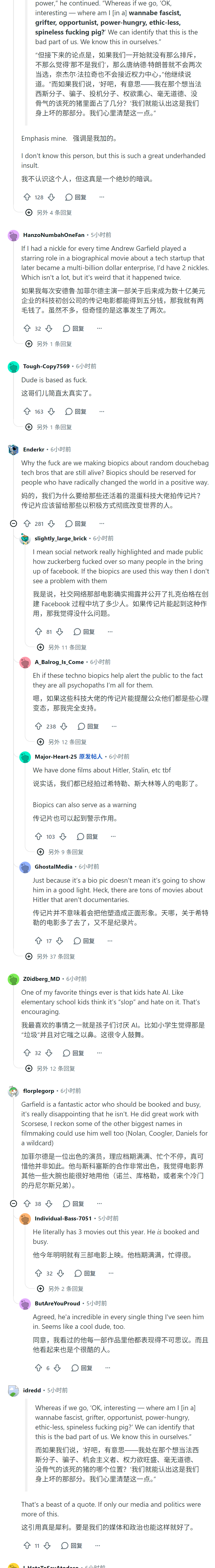The image size is (215, 1568).
Task: Open overflow menu on HanzoNumbahOneFan's comment
Action: pos(99,328)
